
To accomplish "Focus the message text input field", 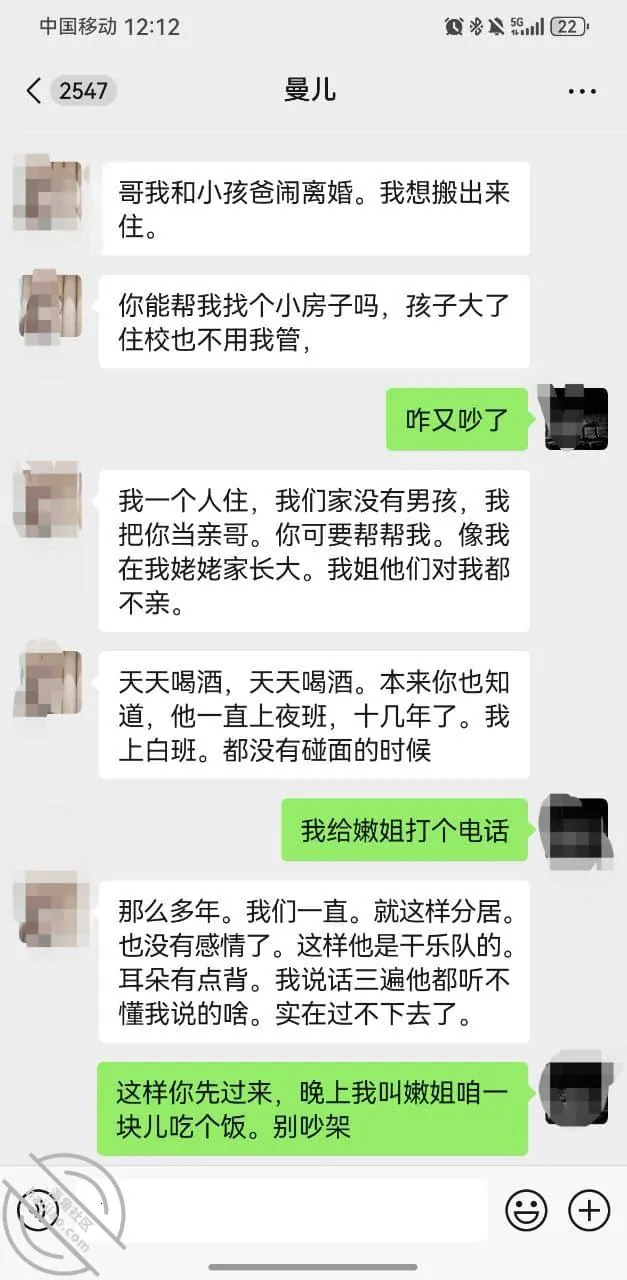I will 268,1211.
